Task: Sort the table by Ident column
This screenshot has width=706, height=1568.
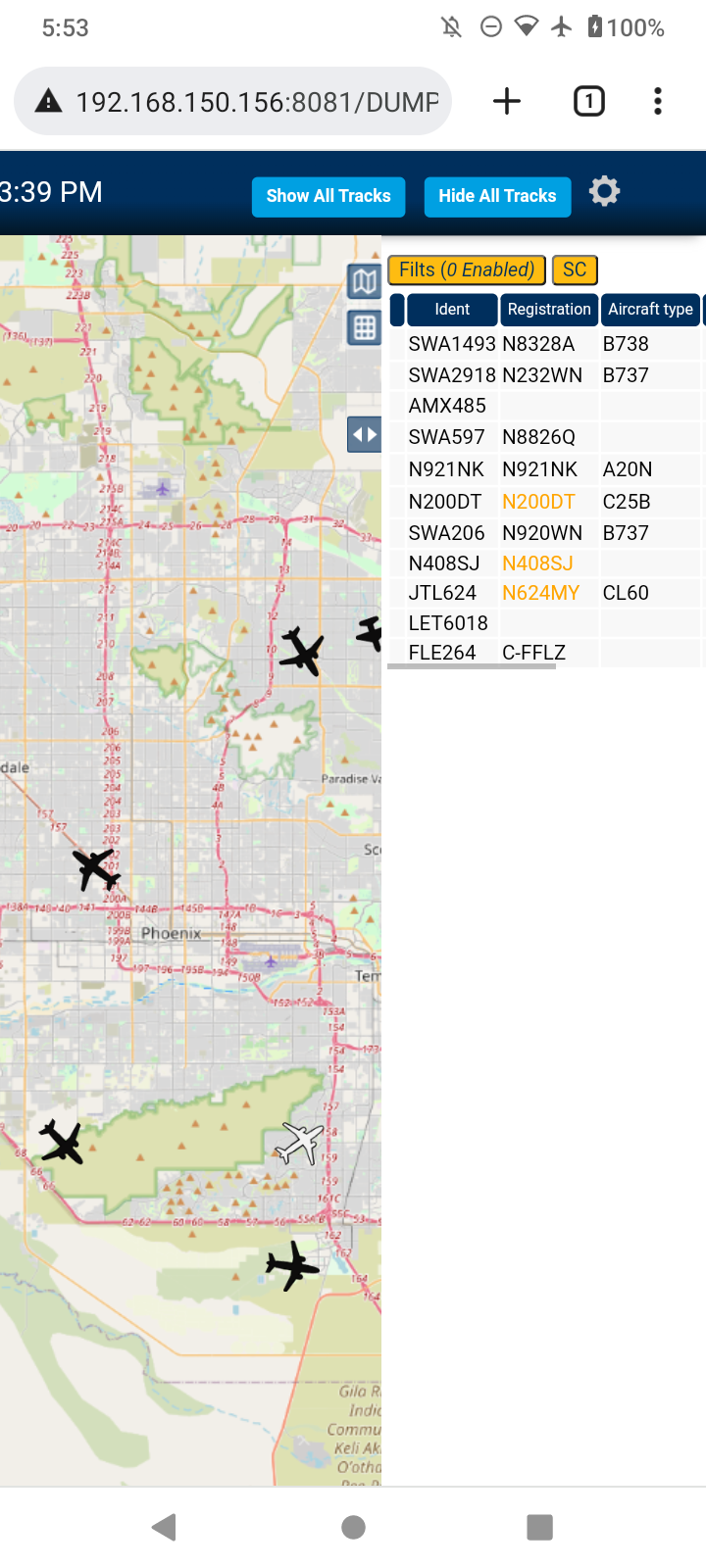Action: [452, 310]
